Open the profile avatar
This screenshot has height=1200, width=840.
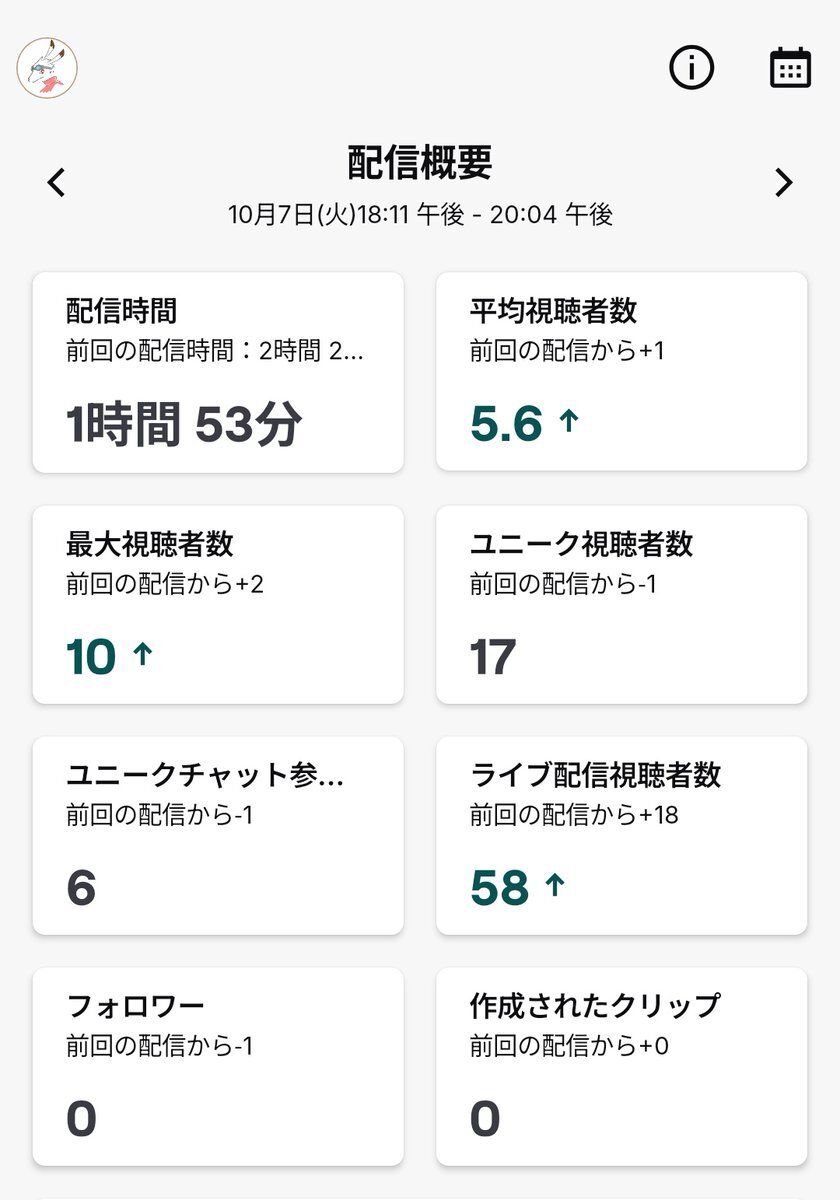point(47,68)
